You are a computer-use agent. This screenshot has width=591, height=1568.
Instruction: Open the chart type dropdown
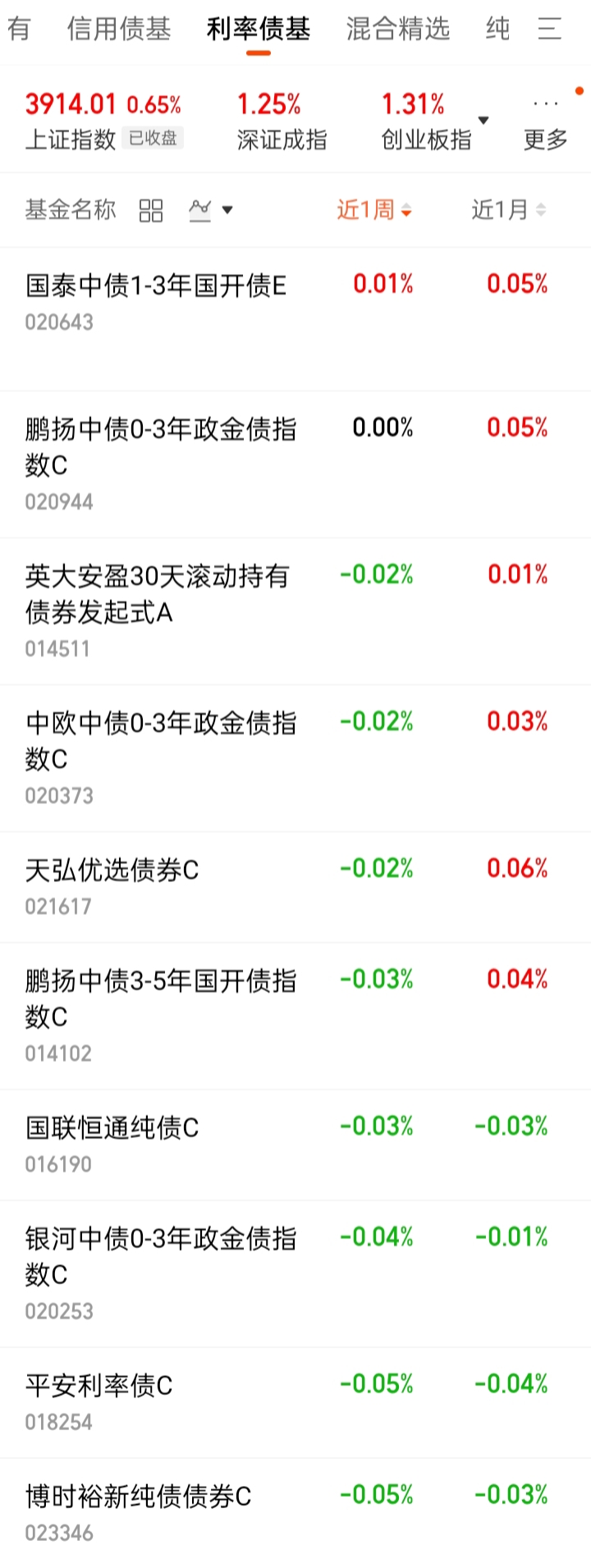[x=211, y=211]
